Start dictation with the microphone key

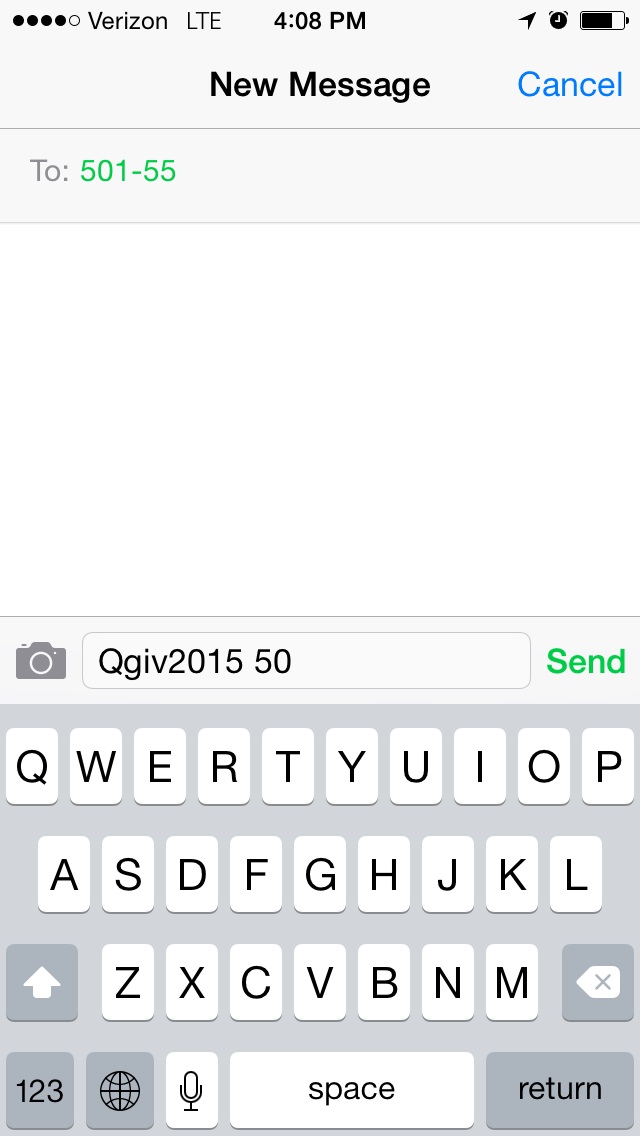click(191, 1089)
